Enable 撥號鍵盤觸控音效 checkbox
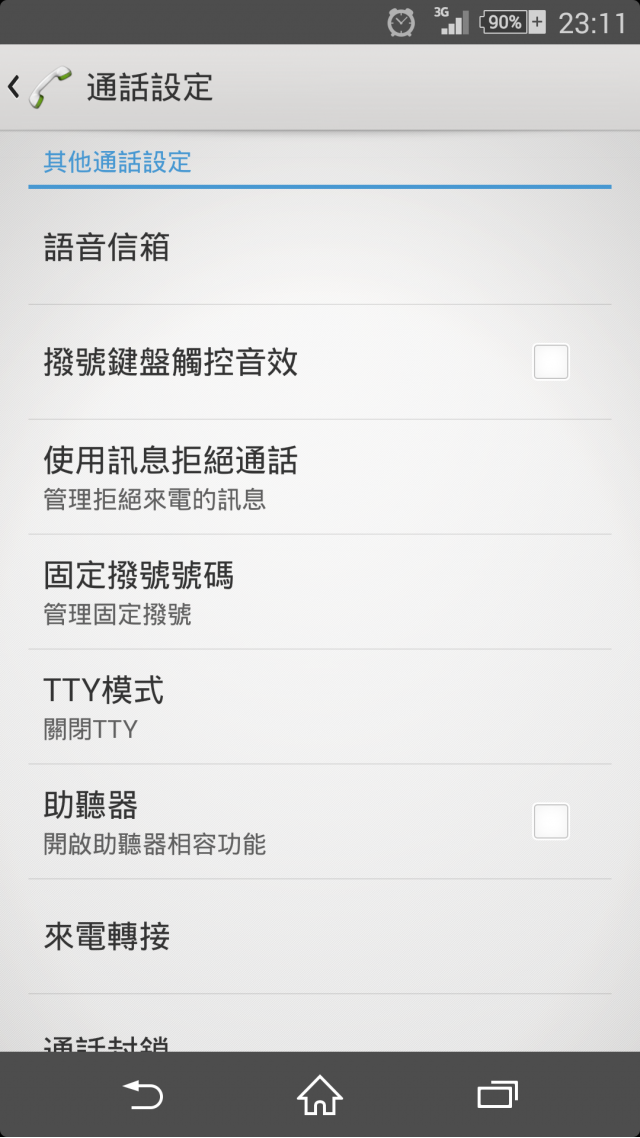Screen dimensions: 640x1138 point(551,361)
